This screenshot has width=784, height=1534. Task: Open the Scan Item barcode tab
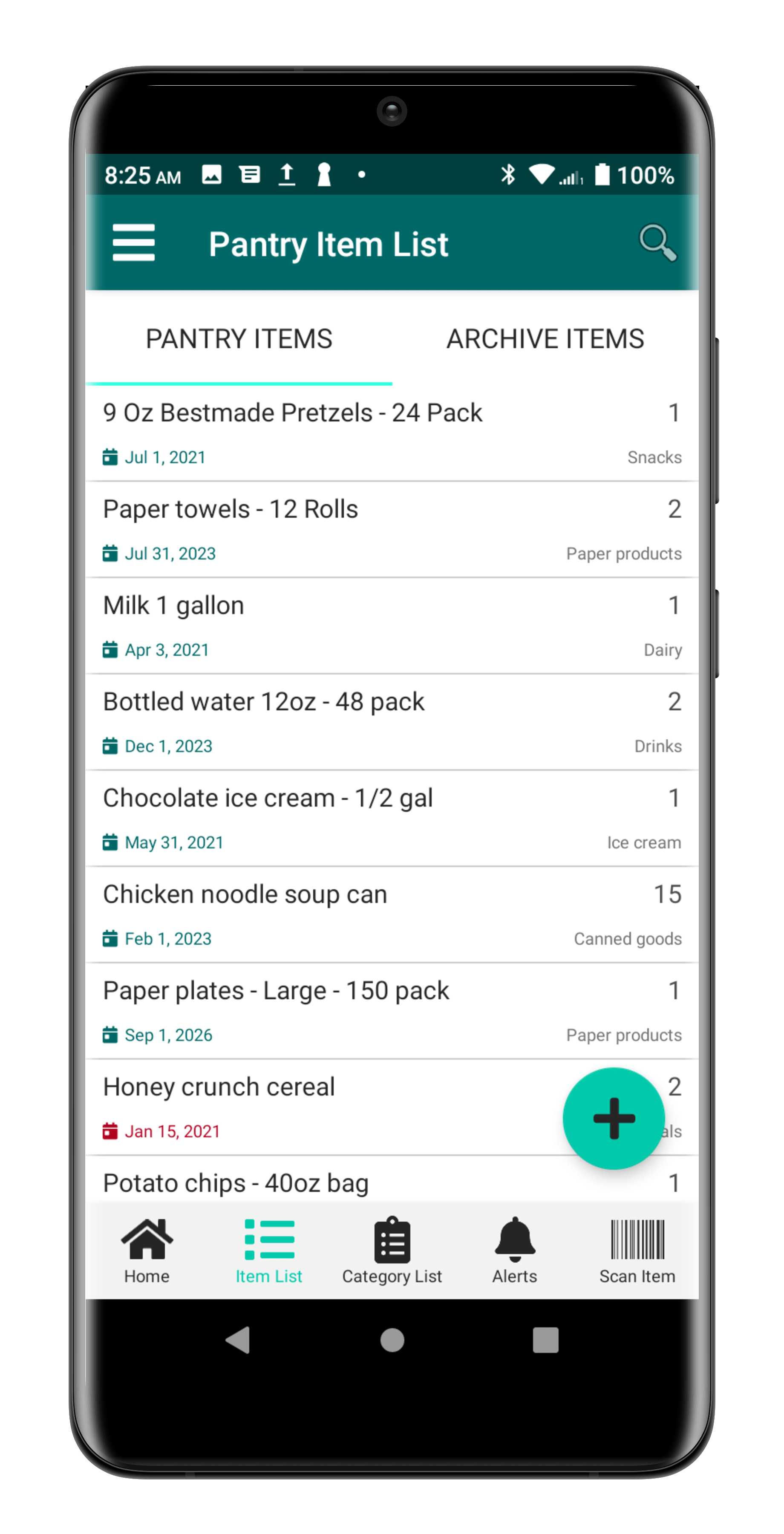637,1251
